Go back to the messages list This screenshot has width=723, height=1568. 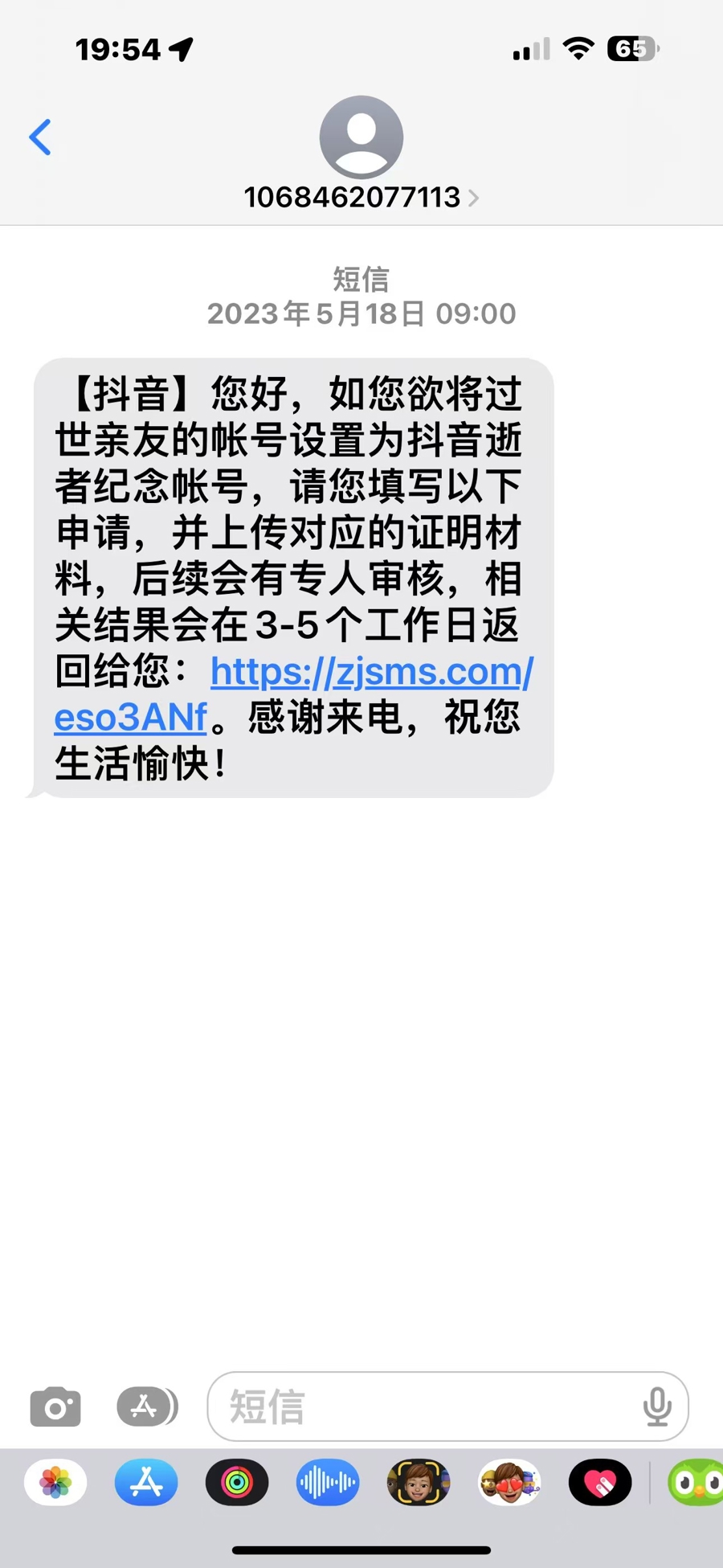40,137
